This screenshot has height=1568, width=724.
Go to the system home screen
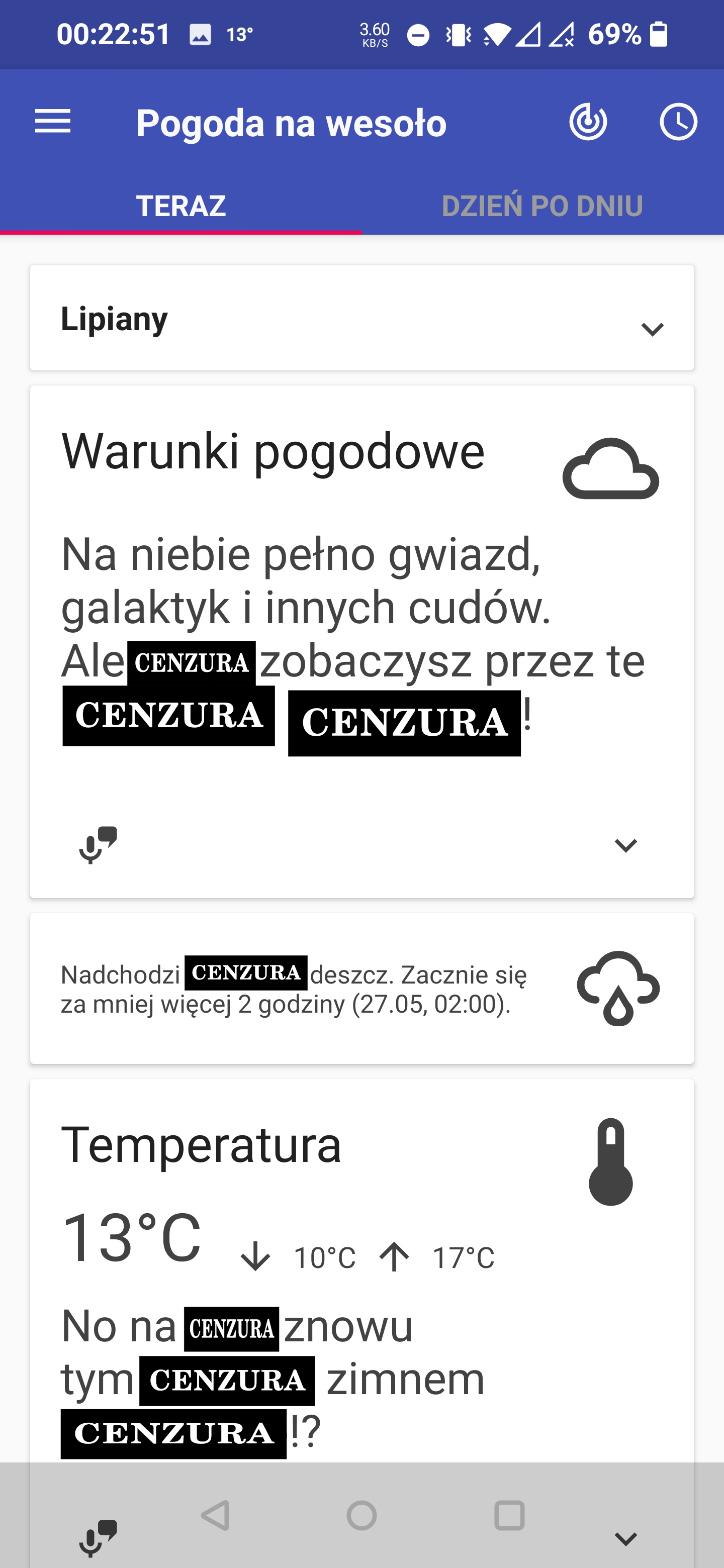coord(361,1515)
